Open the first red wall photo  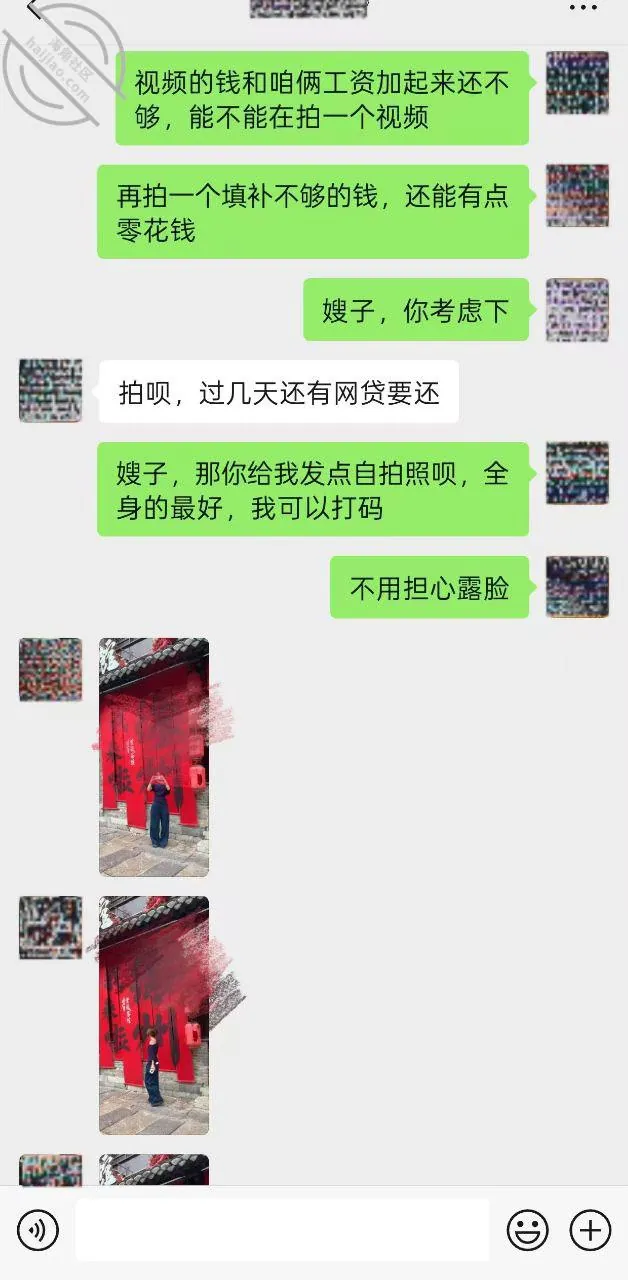pyautogui.click(x=154, y=757)
